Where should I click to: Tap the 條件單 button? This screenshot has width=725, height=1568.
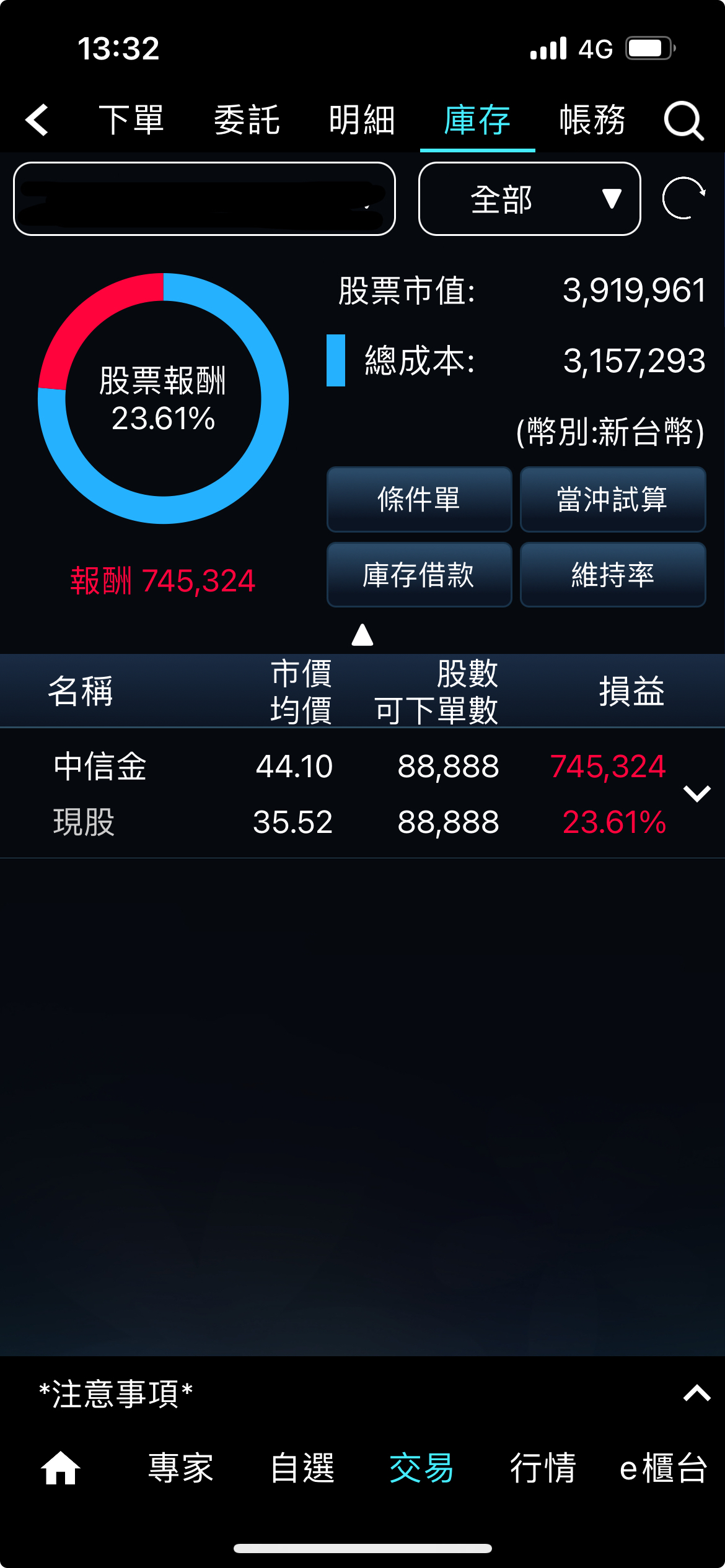[x=419, y=499]
